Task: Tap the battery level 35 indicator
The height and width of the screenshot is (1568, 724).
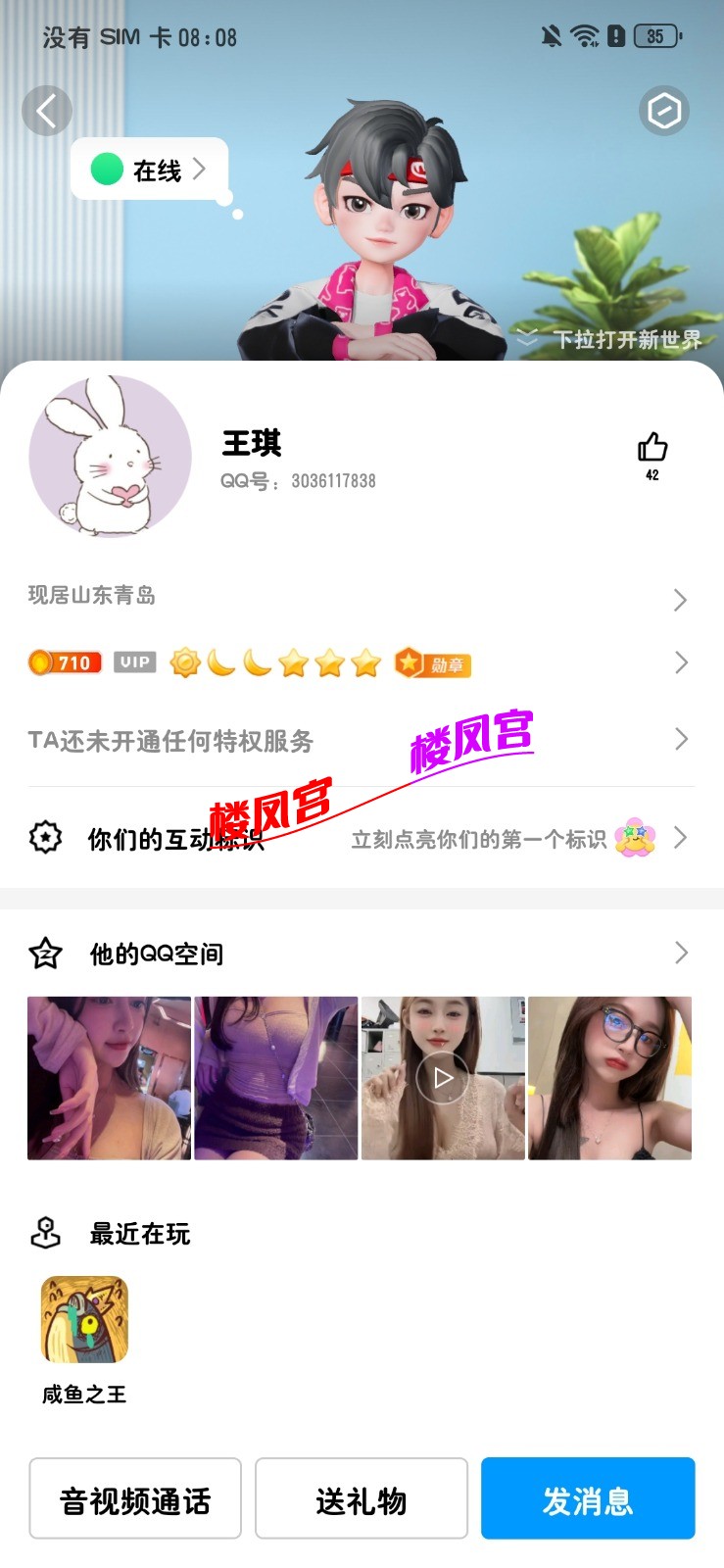Action: point(654,36)
